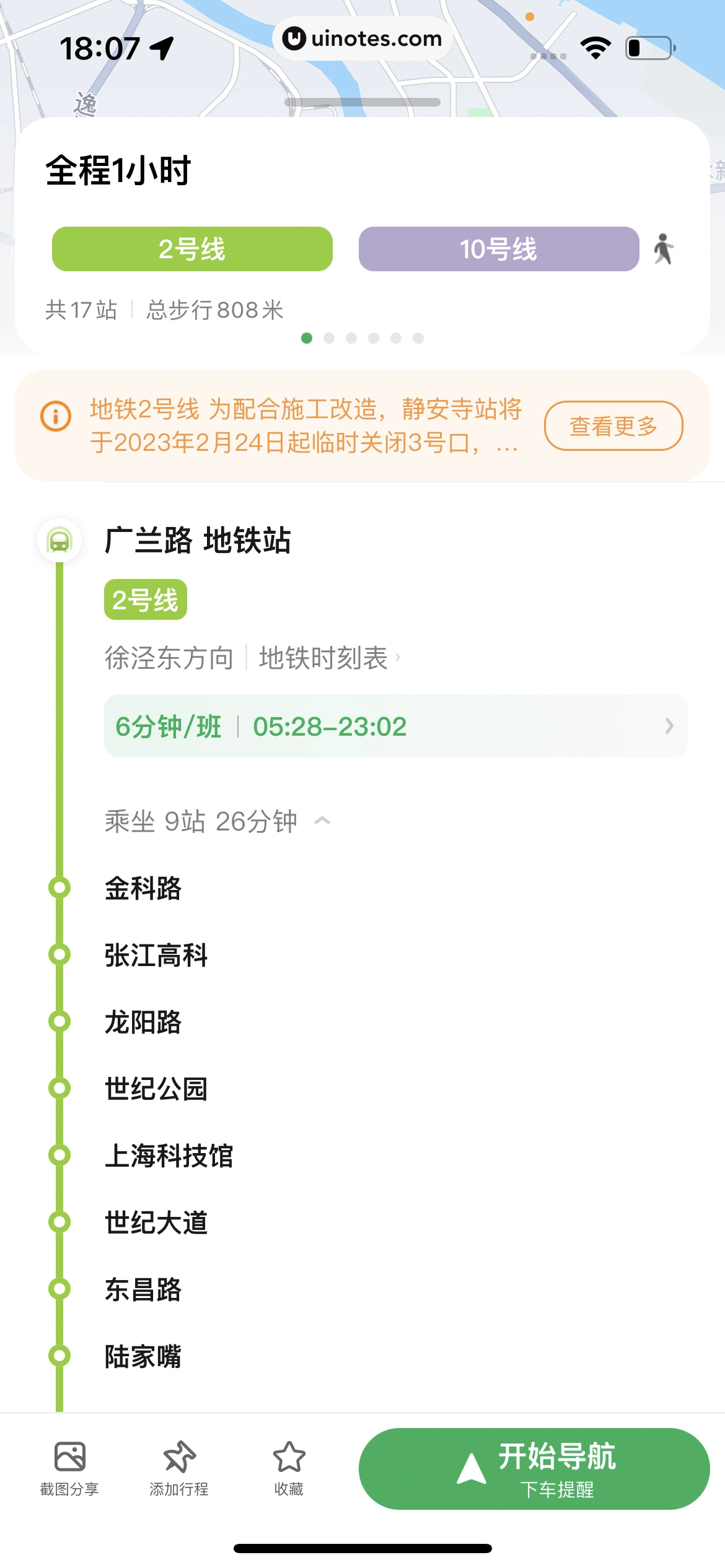Share a screenshot via 截图分享
Screen dimensions: 725x1568
tap(69, 1468)
